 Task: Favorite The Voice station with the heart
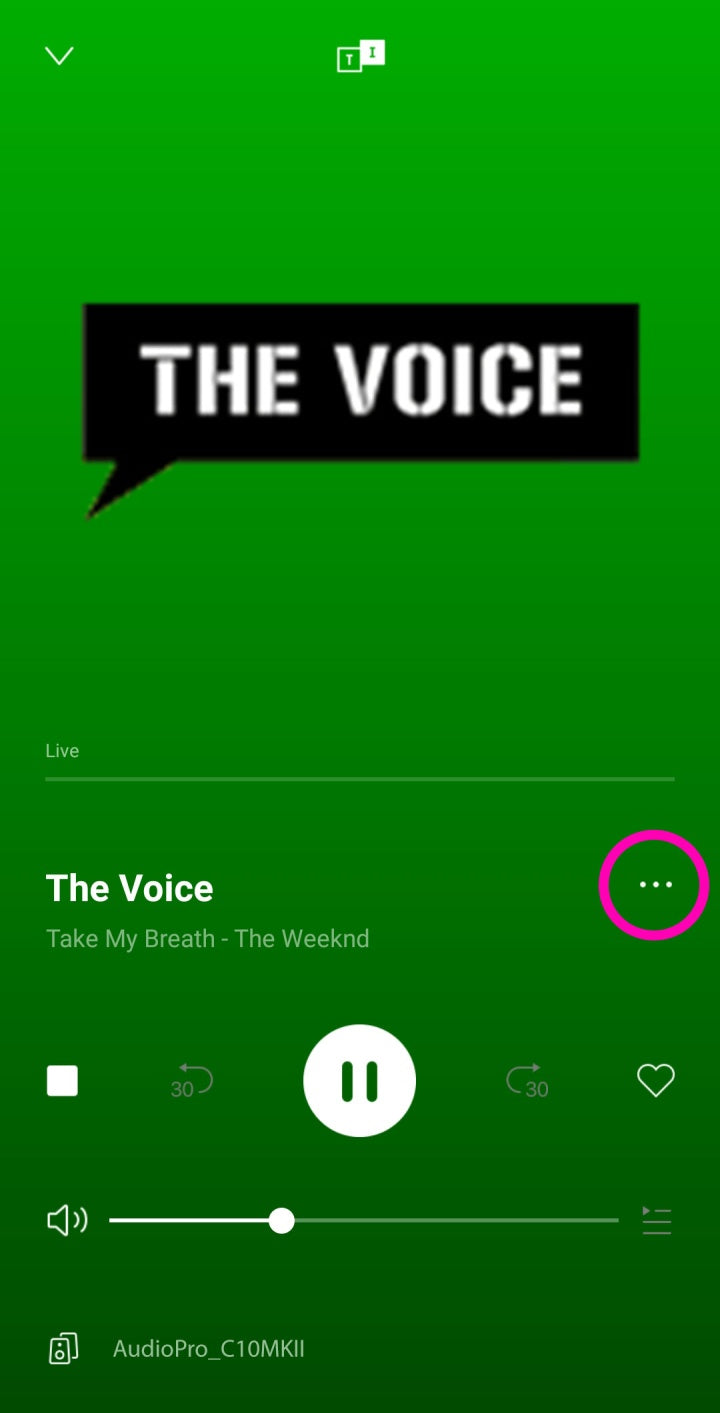click(x=655, y=1081)
